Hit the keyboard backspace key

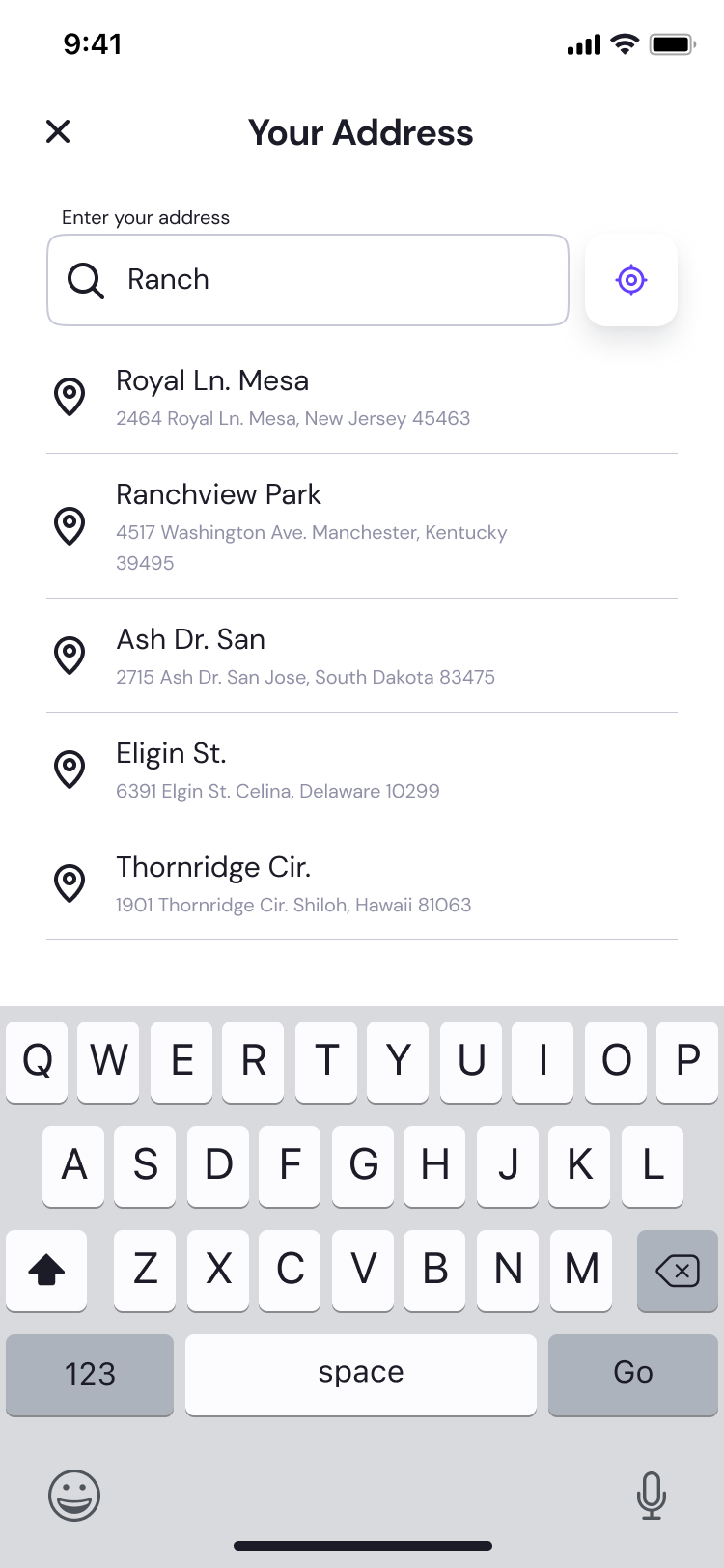click(677, 1271)
